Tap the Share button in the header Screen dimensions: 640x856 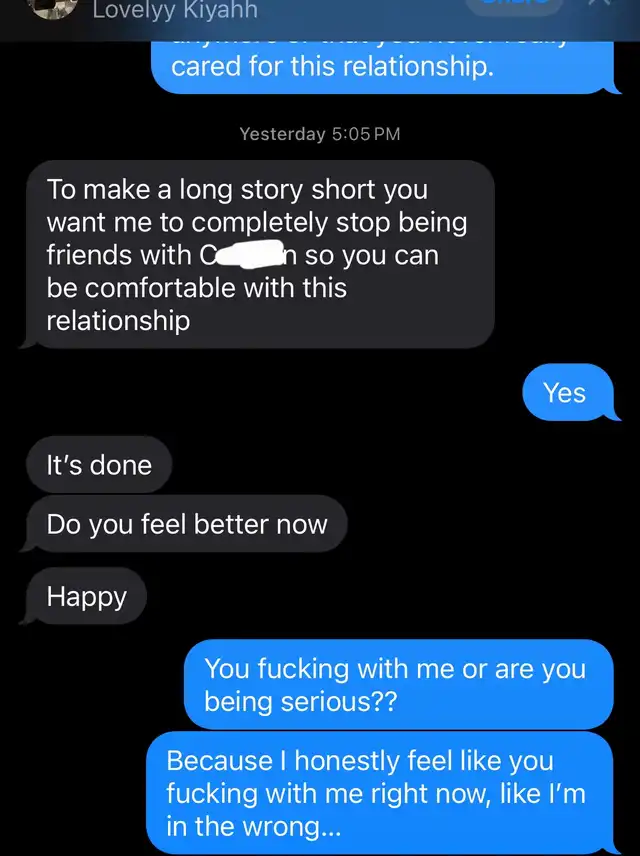(511, 5)
